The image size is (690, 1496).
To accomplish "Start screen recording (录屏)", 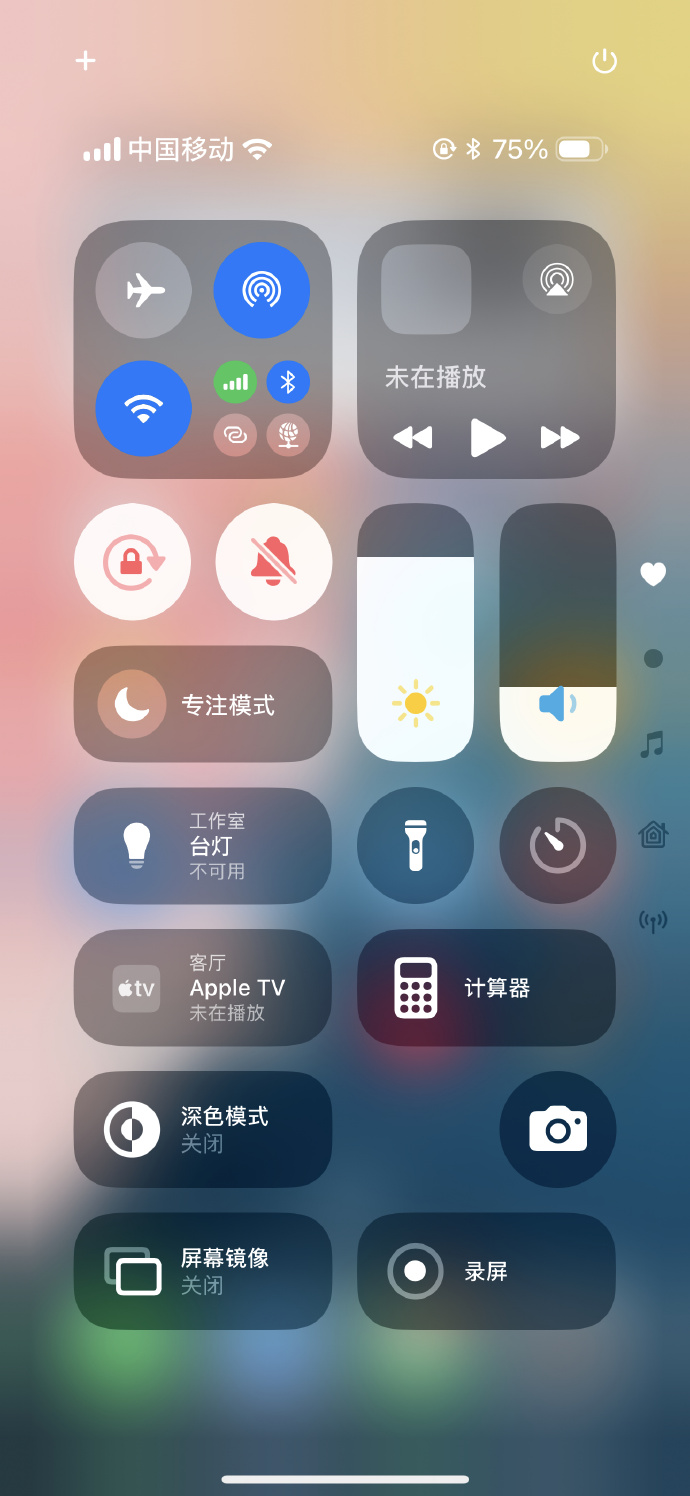I will pyautogui.click(x=486, y=1271).
